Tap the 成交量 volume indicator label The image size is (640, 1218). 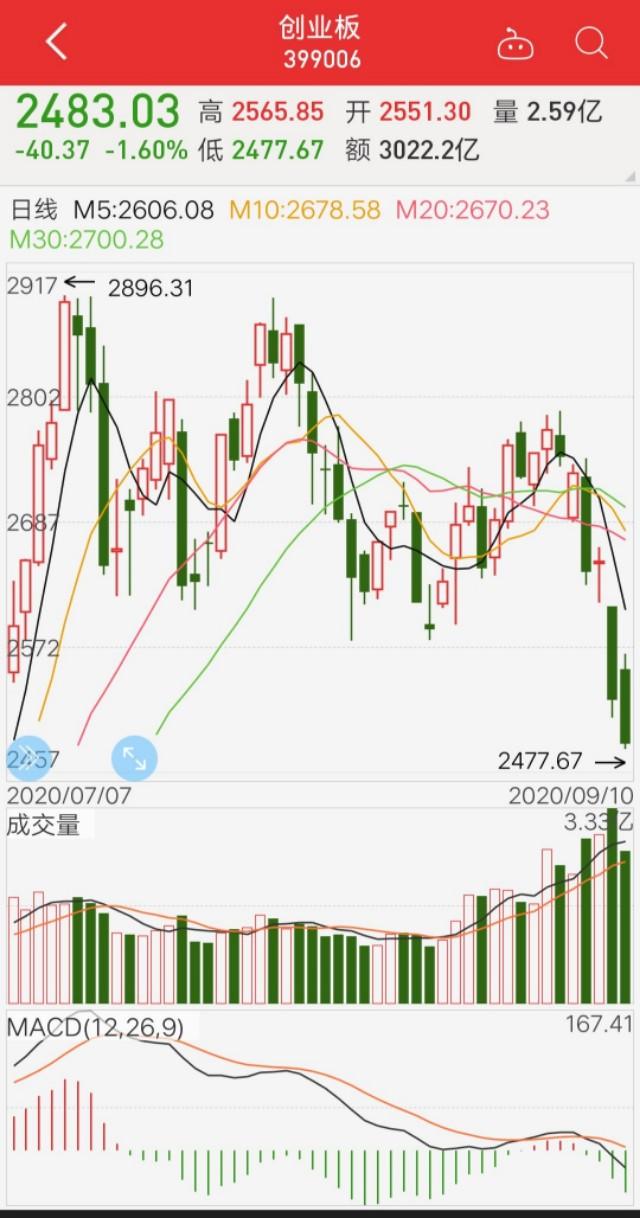(x=43, y=824)
